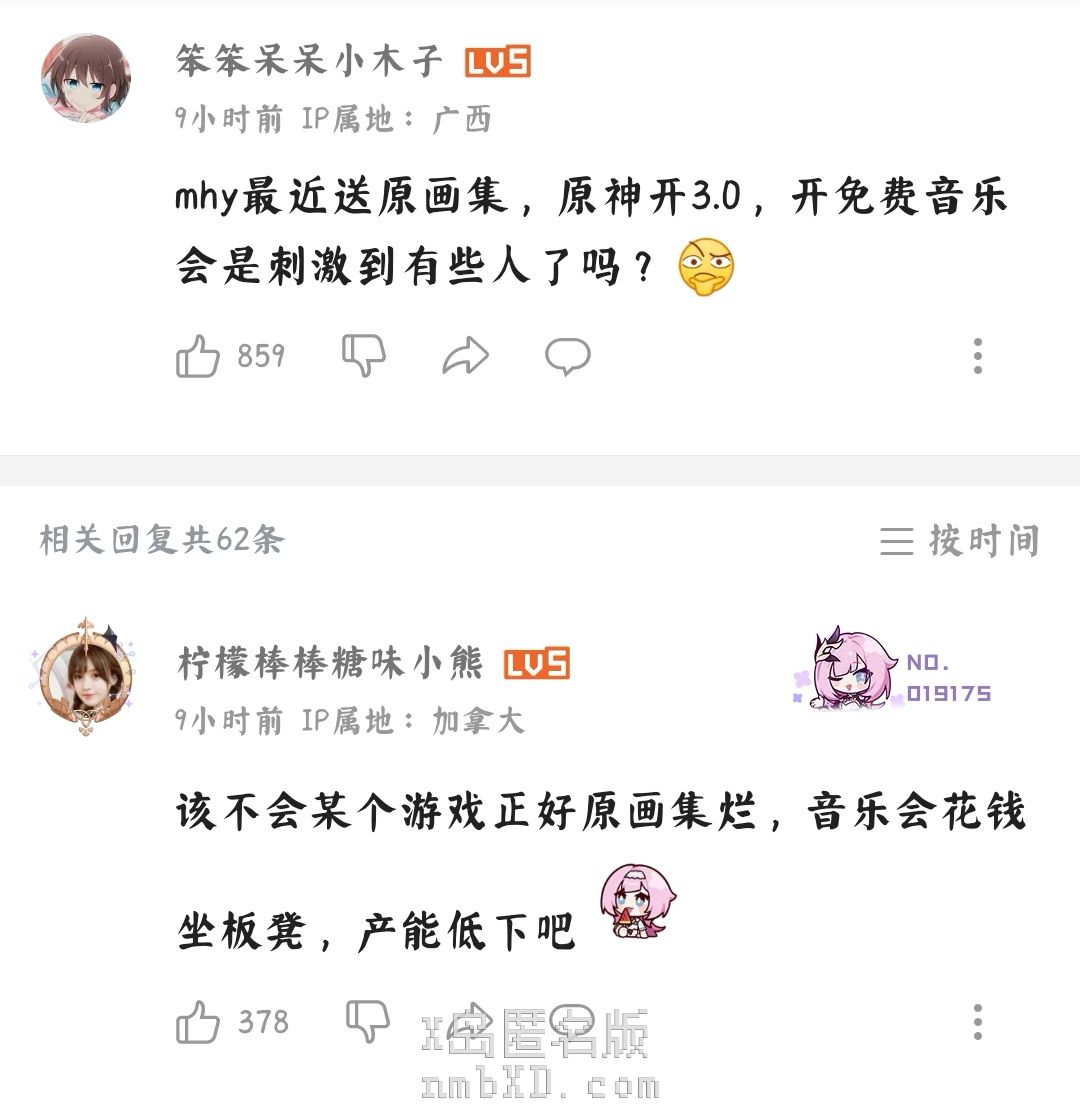1080x1106 pixels.
Task: Dislike 柠檬棒棒糖味小熊's reply
Action: 367,1020
